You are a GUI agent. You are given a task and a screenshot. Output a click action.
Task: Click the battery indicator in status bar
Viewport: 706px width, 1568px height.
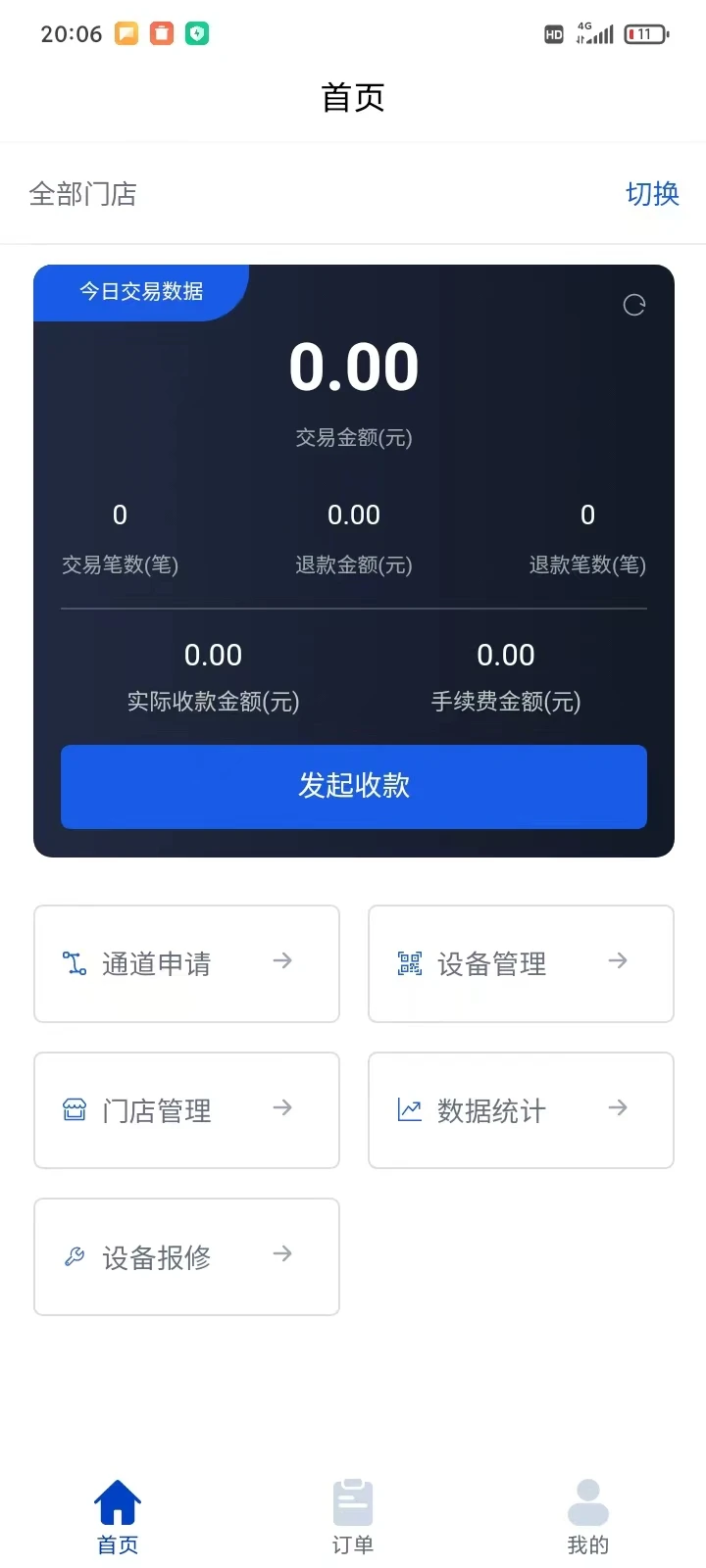tap(645, 32)
